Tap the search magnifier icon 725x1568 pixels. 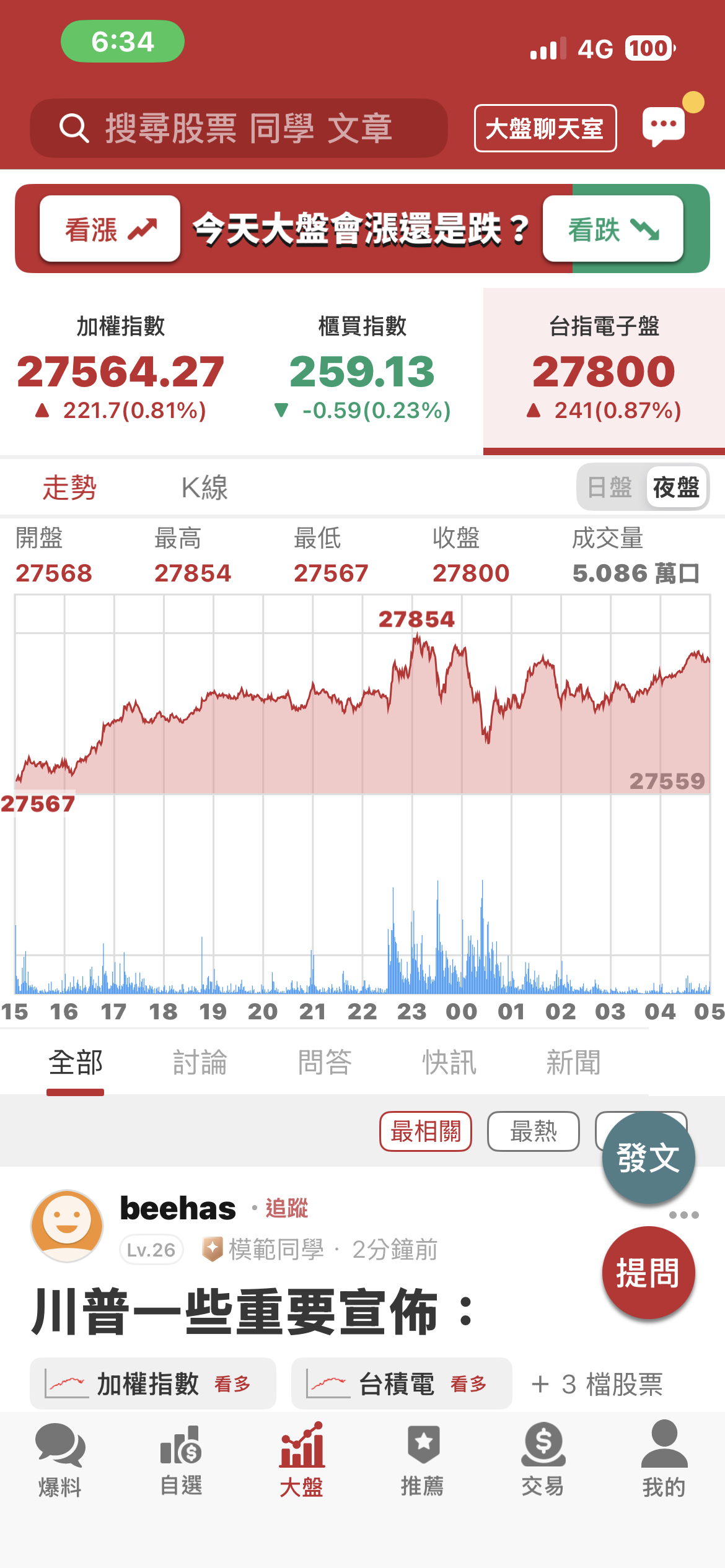(x=74, y=128)
